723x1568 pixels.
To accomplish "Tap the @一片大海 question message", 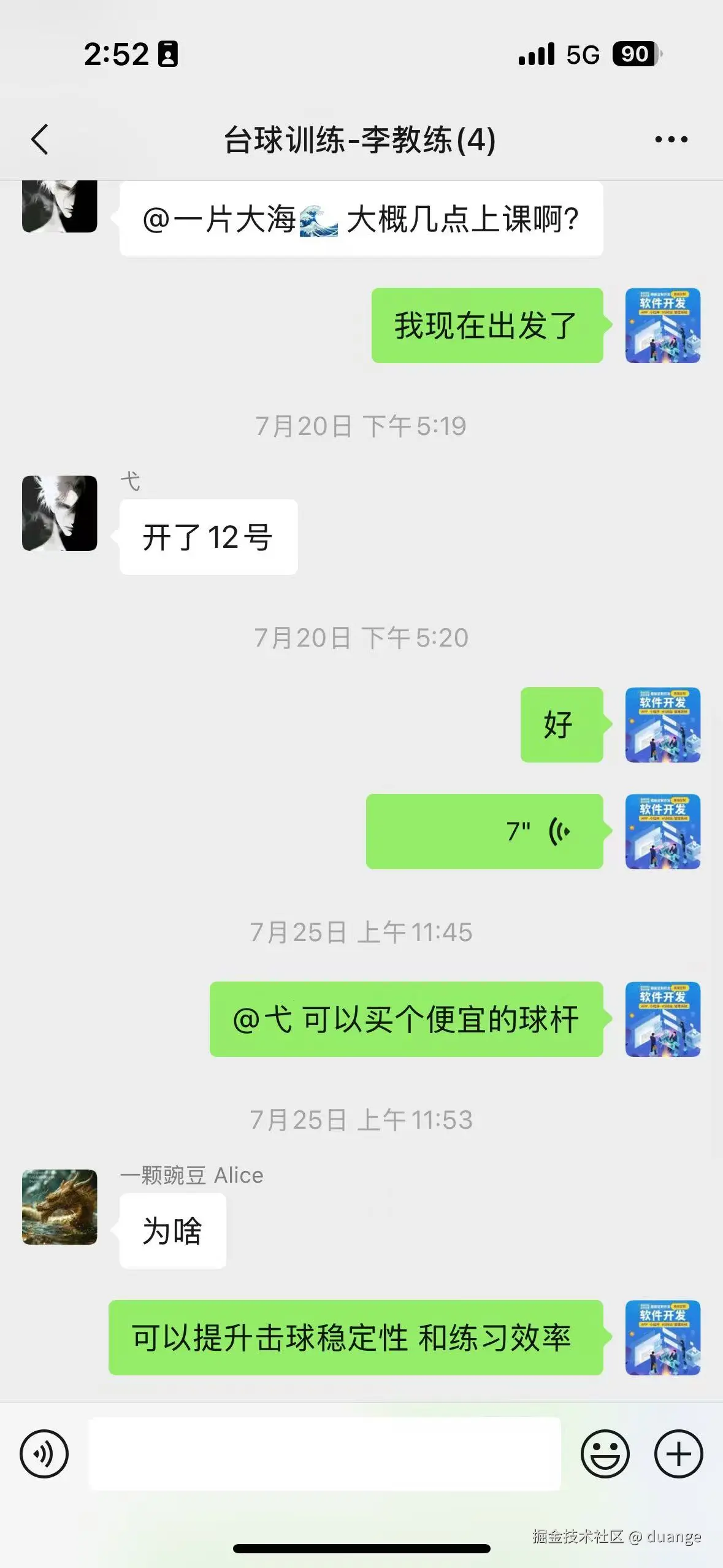I will coord(361,218).
